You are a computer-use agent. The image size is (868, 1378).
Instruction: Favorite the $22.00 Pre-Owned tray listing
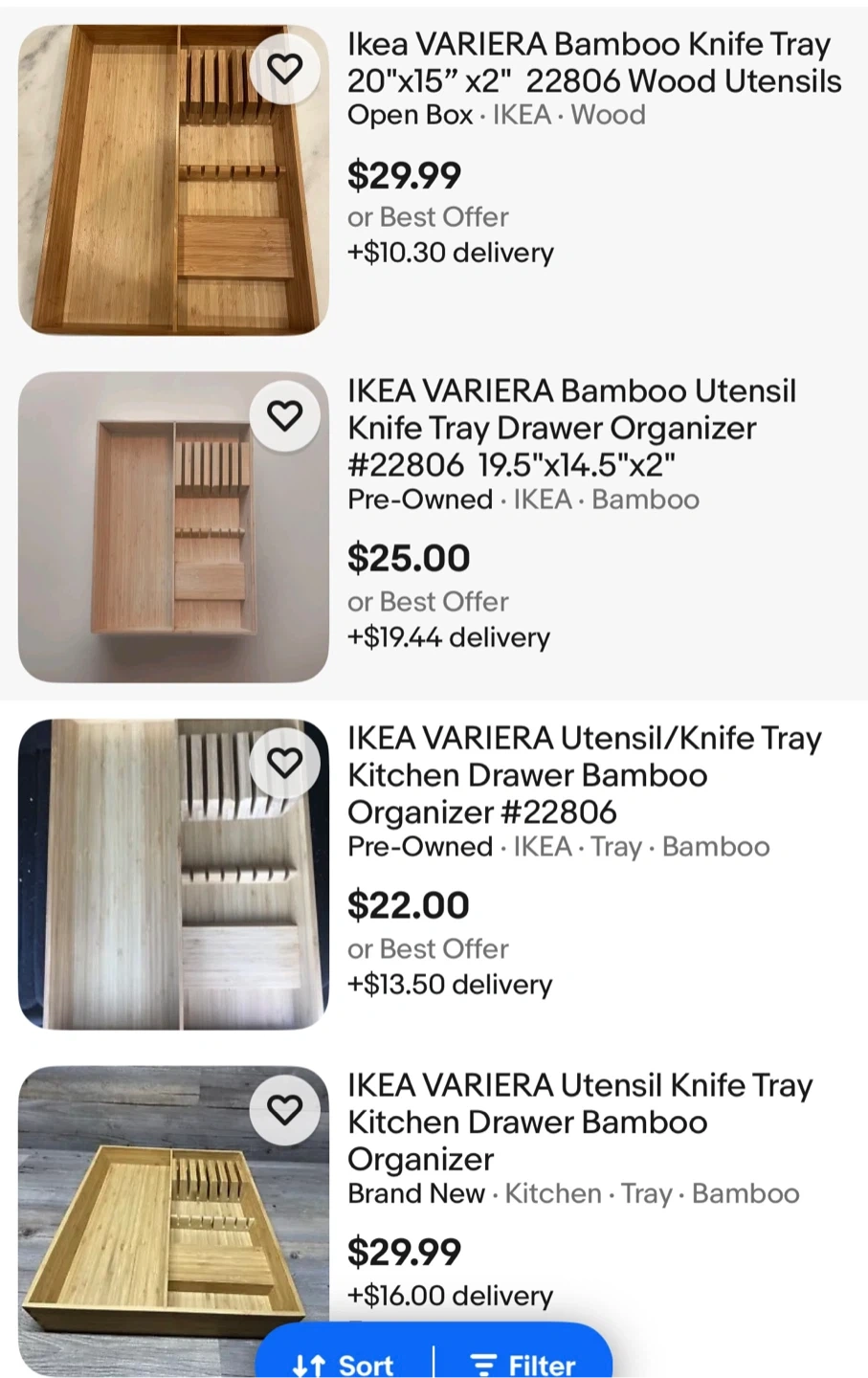284,764
